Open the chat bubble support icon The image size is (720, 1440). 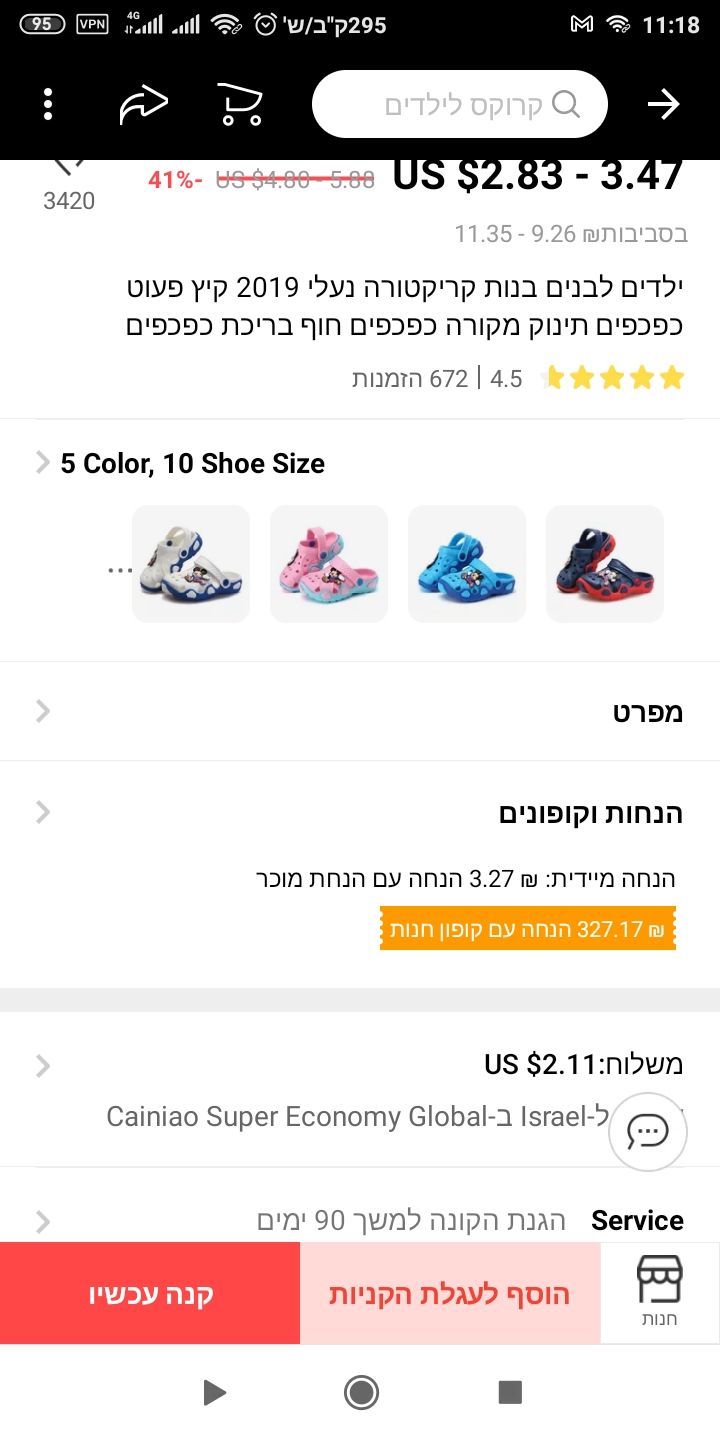point(647,1131)
